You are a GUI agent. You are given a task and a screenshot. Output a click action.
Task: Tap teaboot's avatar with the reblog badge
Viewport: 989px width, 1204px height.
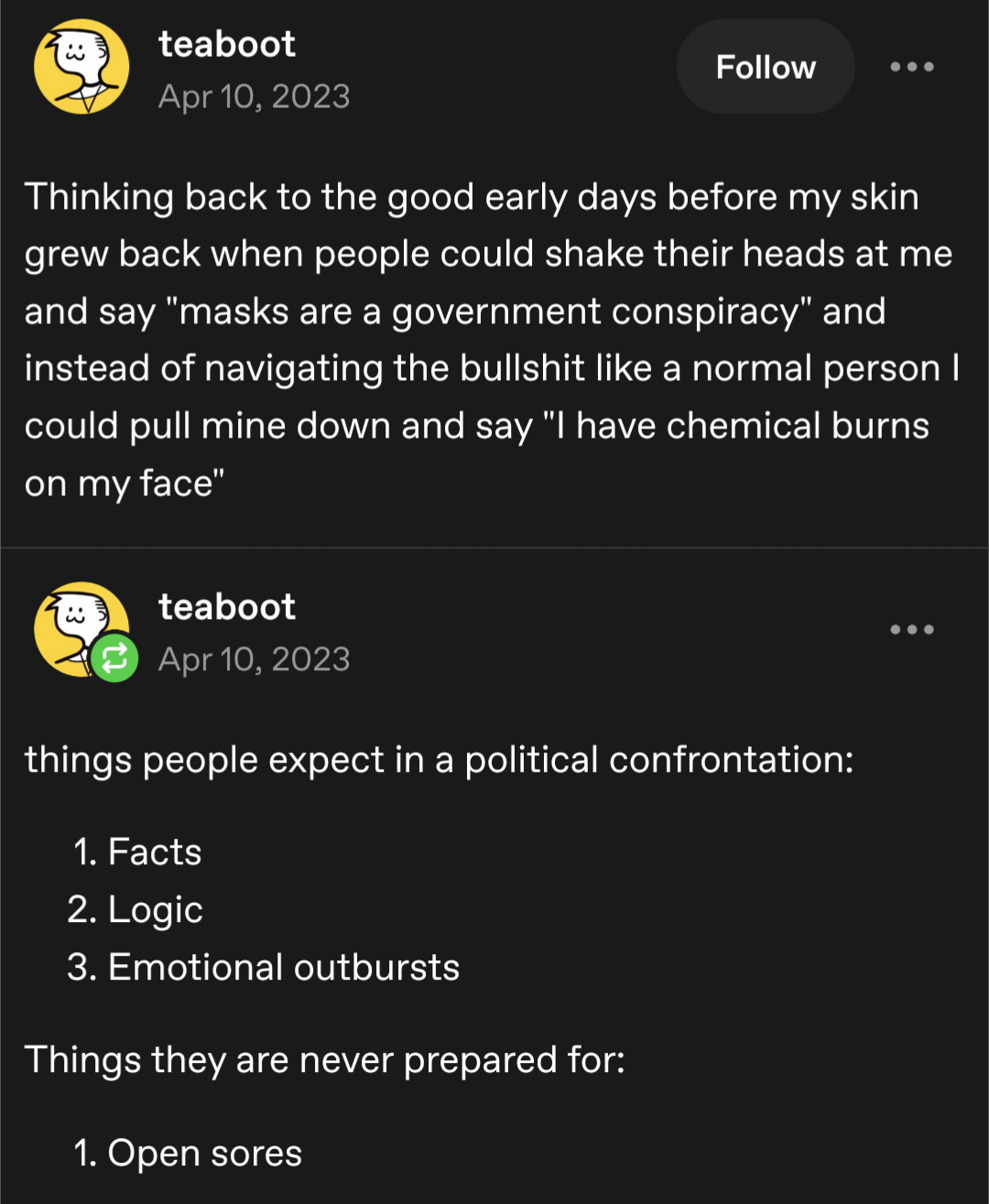click(82, 629)
